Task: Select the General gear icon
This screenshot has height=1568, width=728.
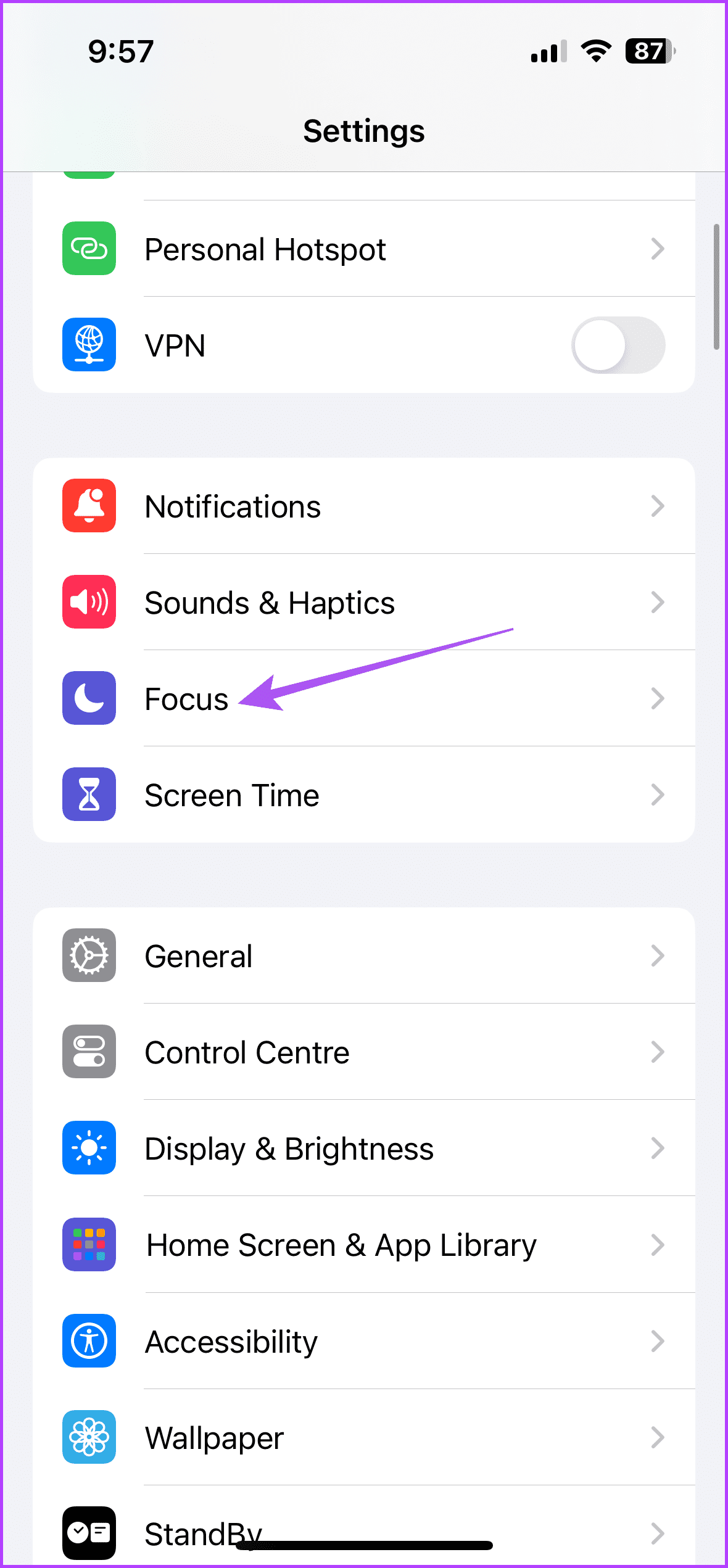Action: 89,955
